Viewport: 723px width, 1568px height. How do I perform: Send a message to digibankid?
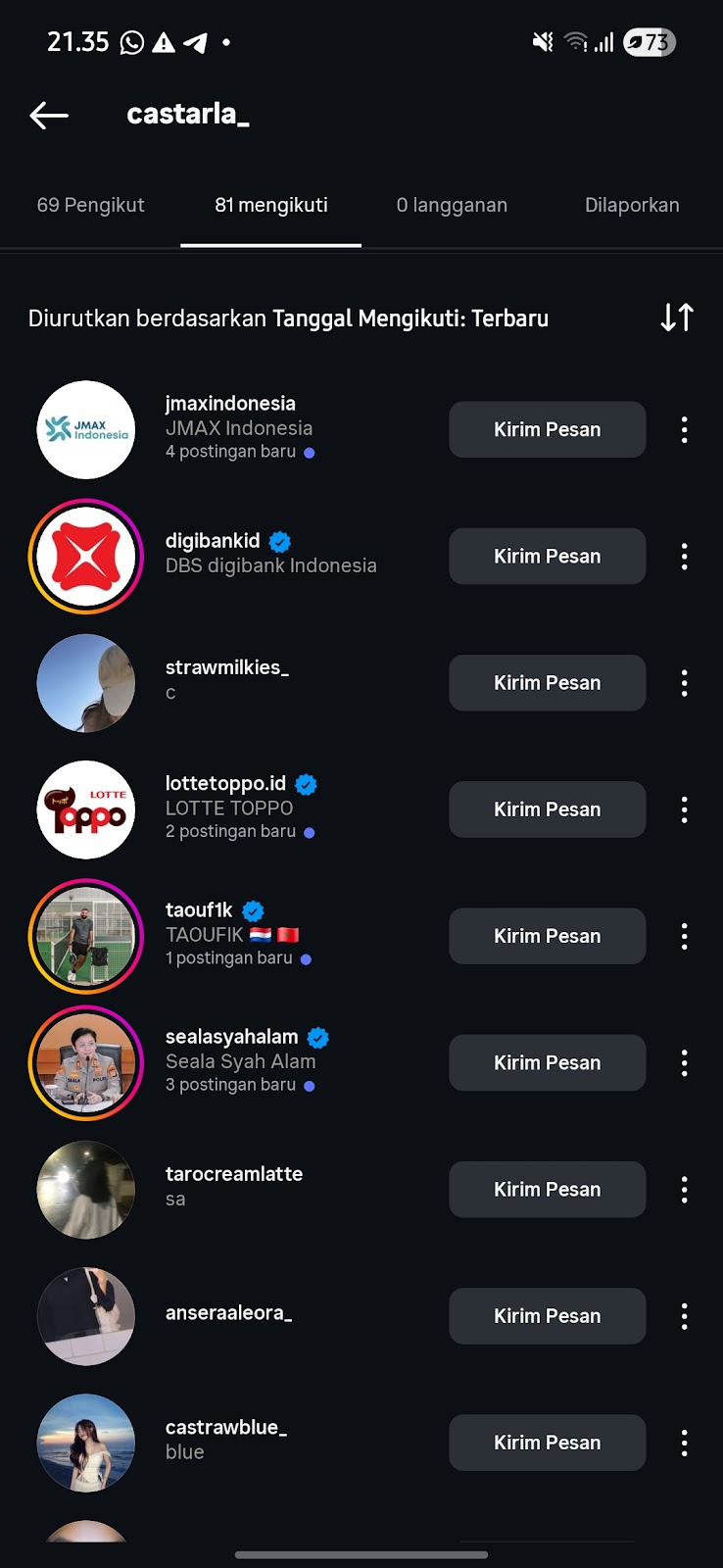click(x=547, y=557)
